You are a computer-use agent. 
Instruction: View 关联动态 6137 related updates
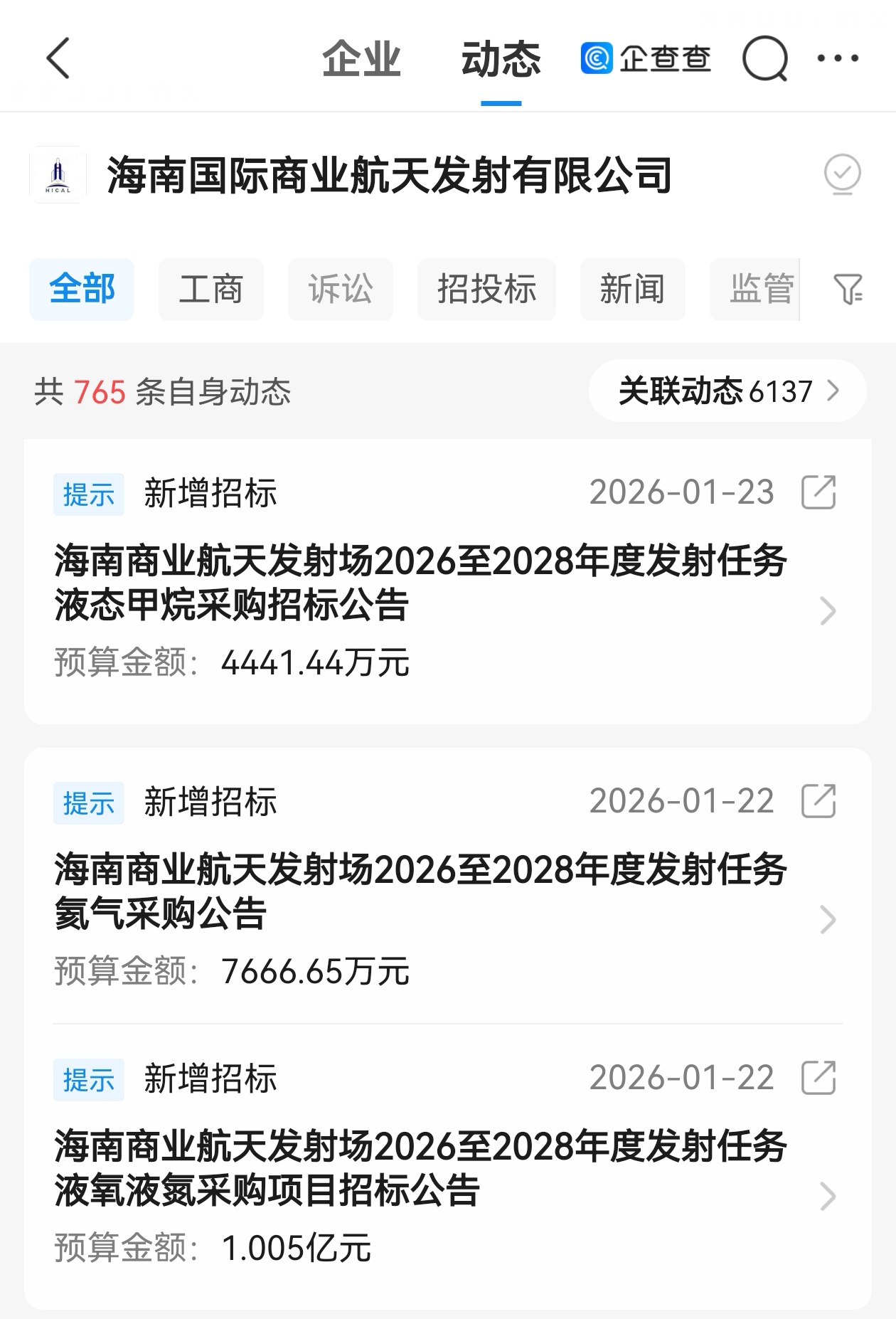(727, 391)
